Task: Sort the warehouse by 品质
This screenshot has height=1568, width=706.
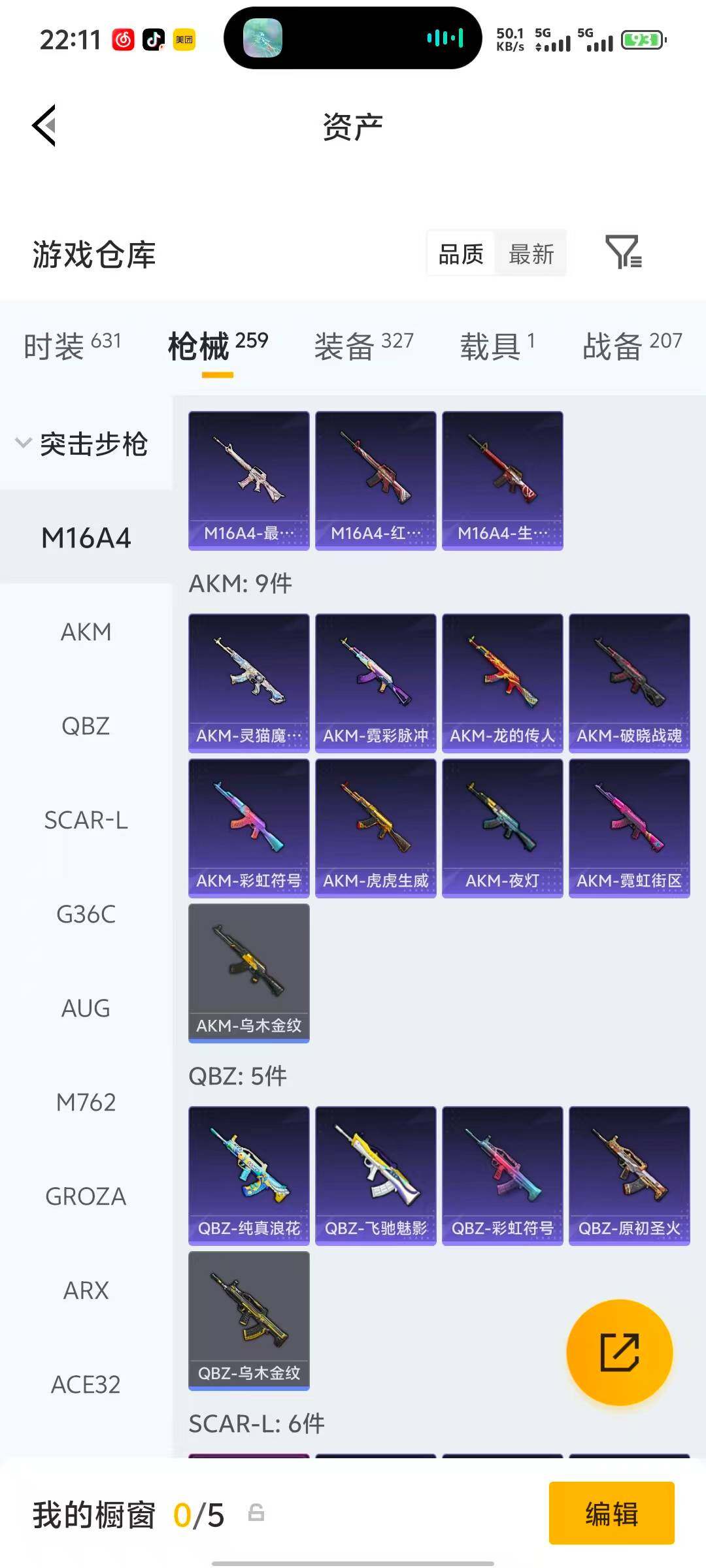Action: (x=461, y=254)
